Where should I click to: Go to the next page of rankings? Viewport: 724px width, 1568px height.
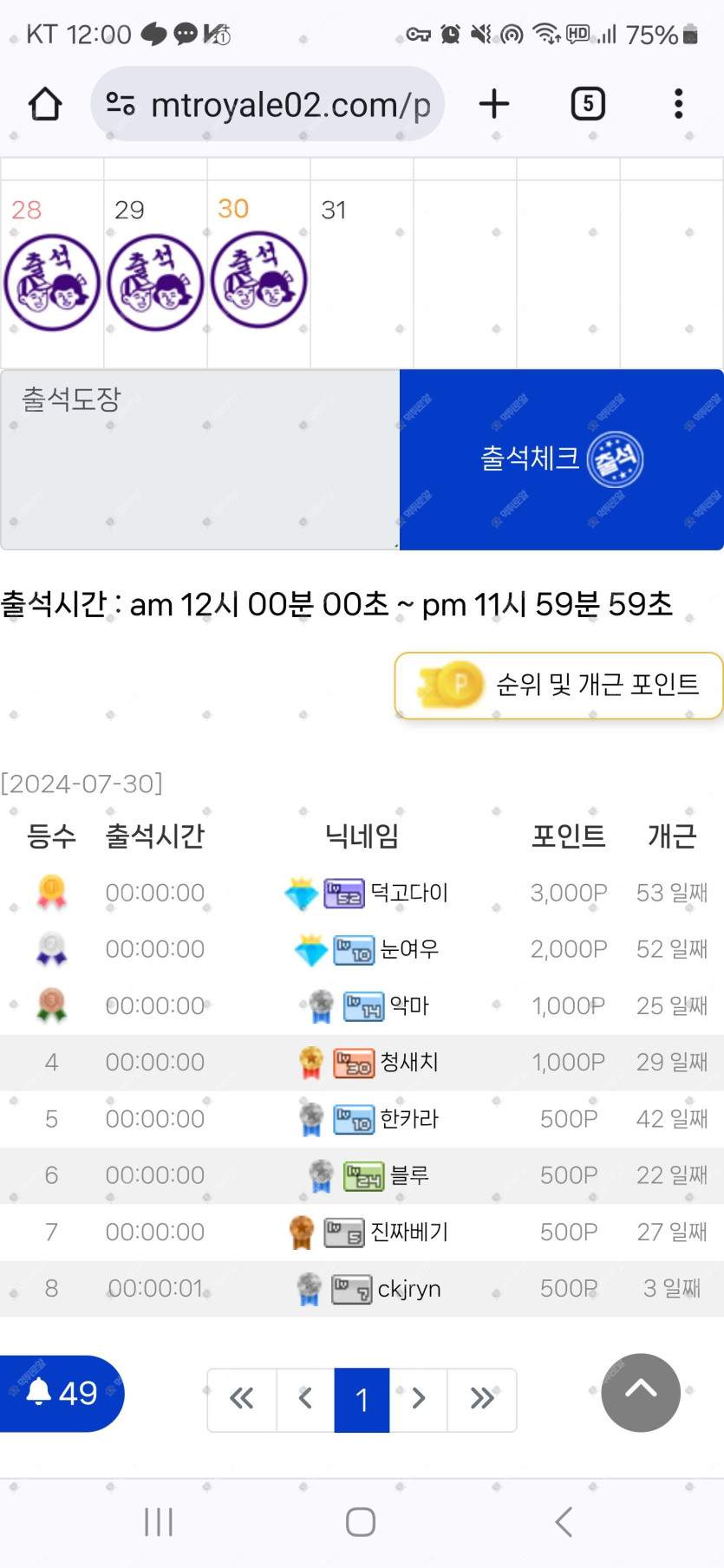click(419, 1399)
